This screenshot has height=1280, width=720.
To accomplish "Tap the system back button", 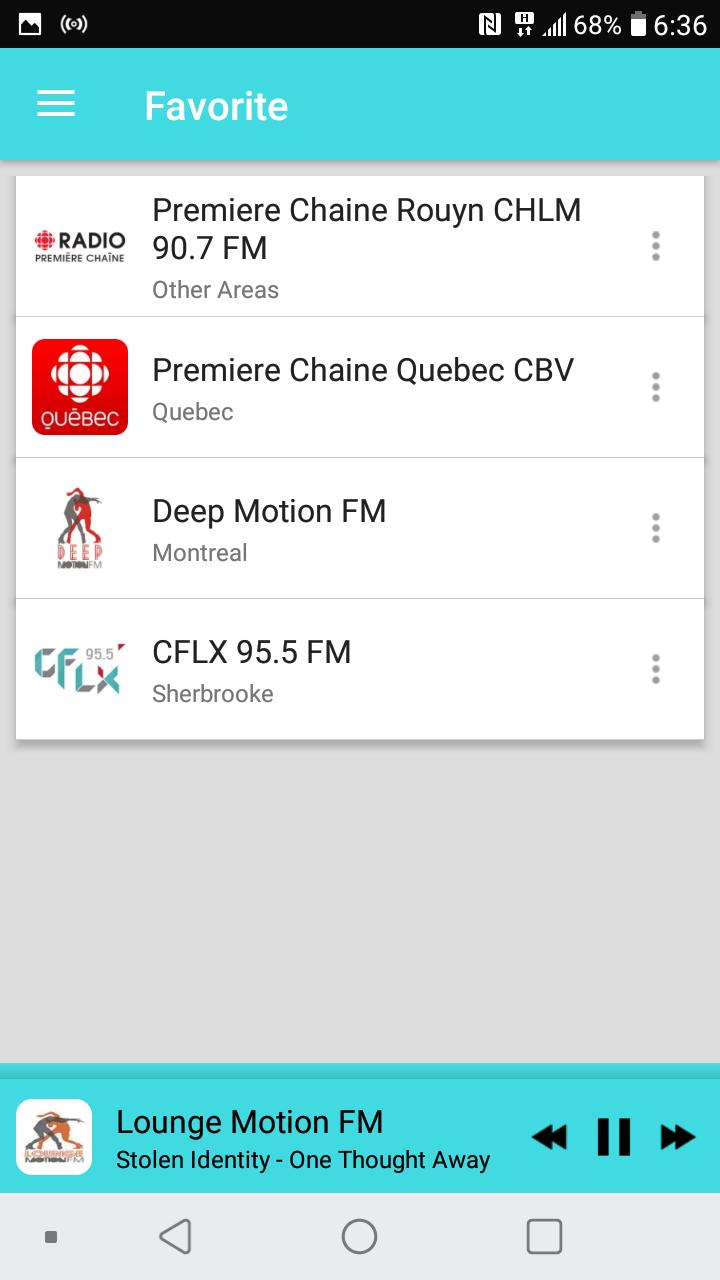I will (175, 1237).
